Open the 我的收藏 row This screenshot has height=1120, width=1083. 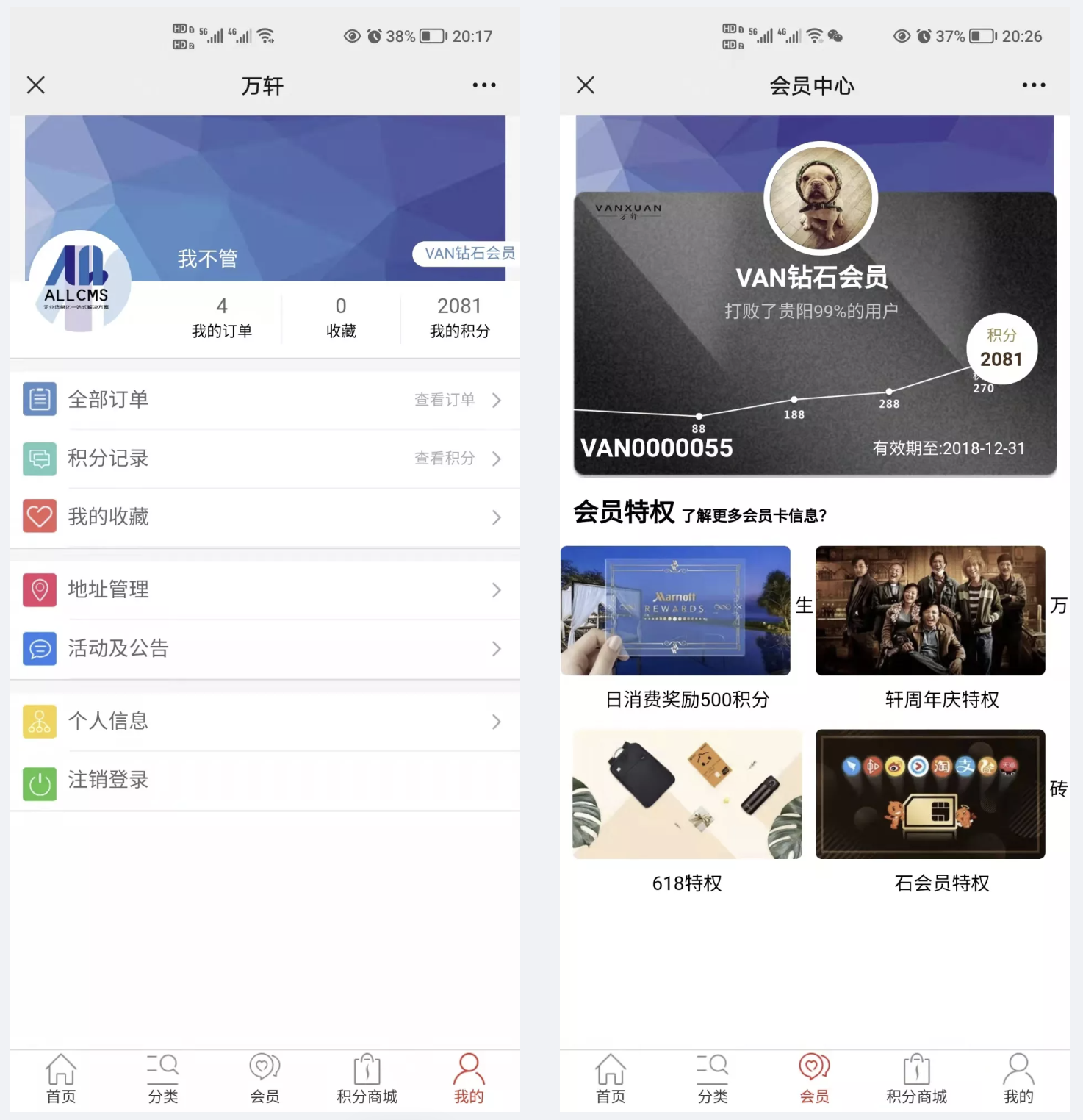point(265,517)
